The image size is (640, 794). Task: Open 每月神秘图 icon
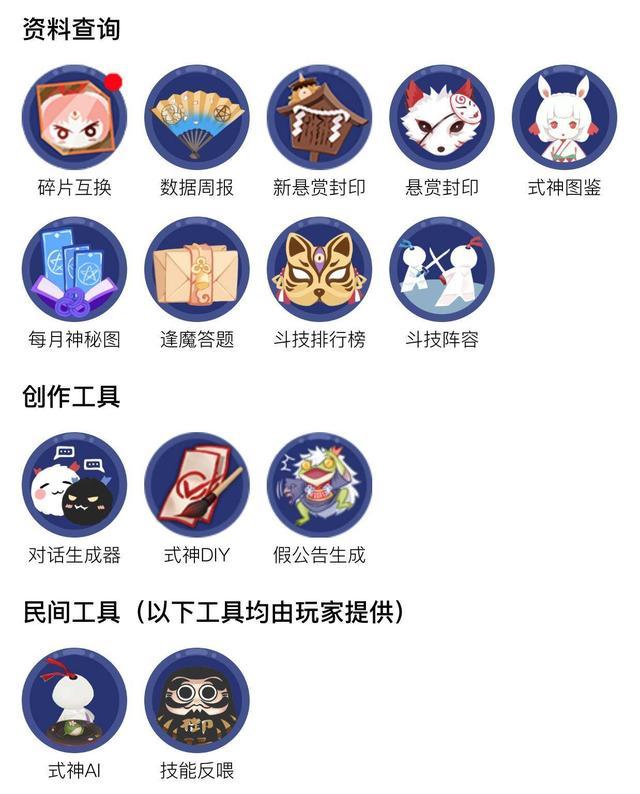(74, 271)
